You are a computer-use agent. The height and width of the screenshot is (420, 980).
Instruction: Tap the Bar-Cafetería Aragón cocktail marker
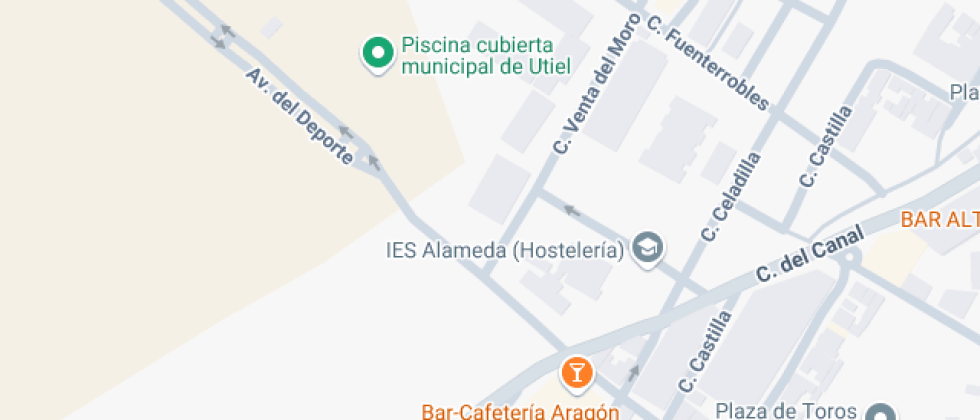click(x=577, y=374)
